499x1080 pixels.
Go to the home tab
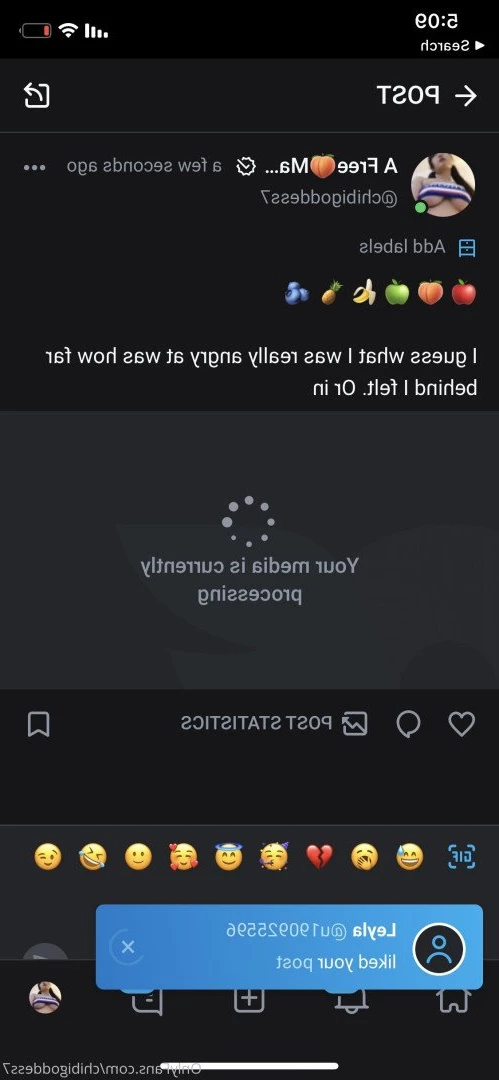[x=454, y=1000]
